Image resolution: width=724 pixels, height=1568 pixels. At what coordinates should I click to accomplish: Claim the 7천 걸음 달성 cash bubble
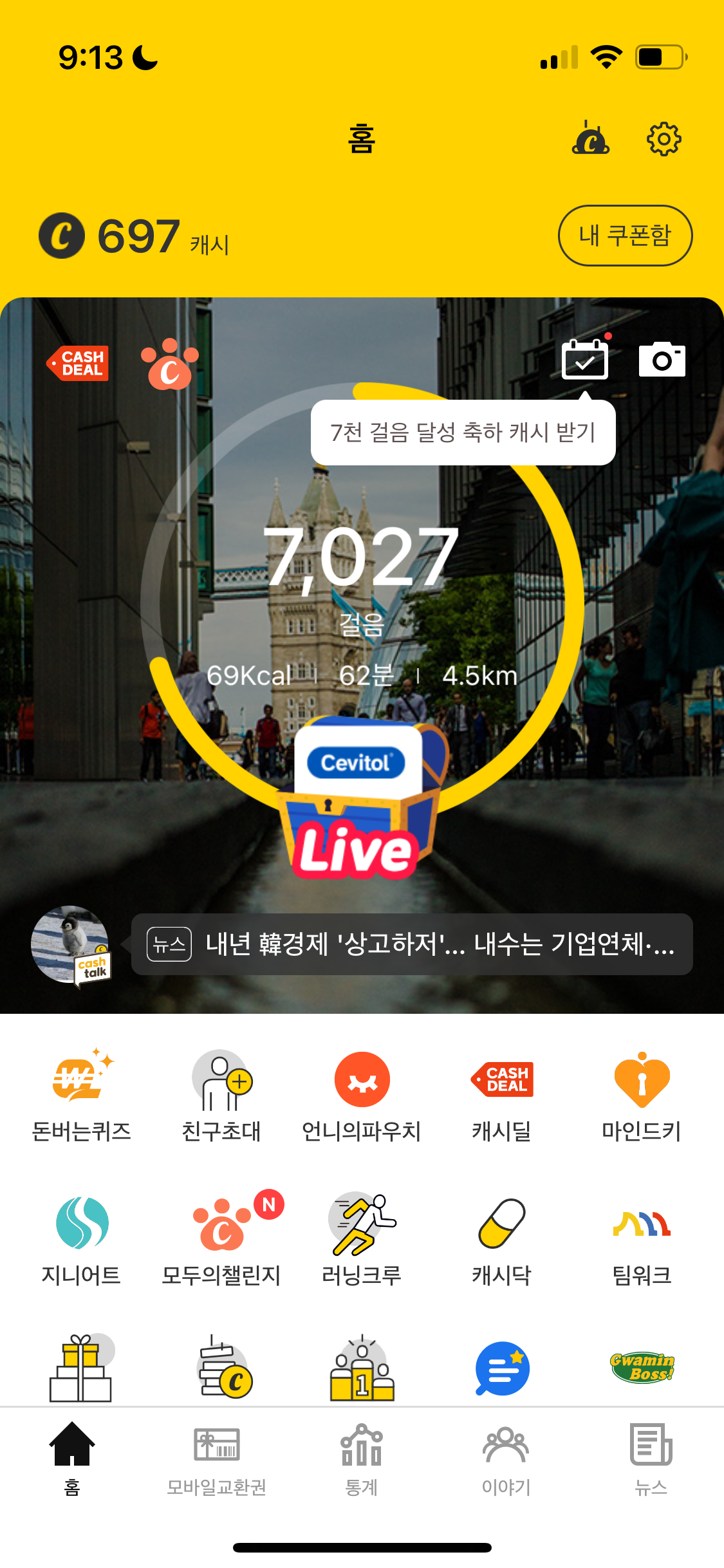(463, 433)
